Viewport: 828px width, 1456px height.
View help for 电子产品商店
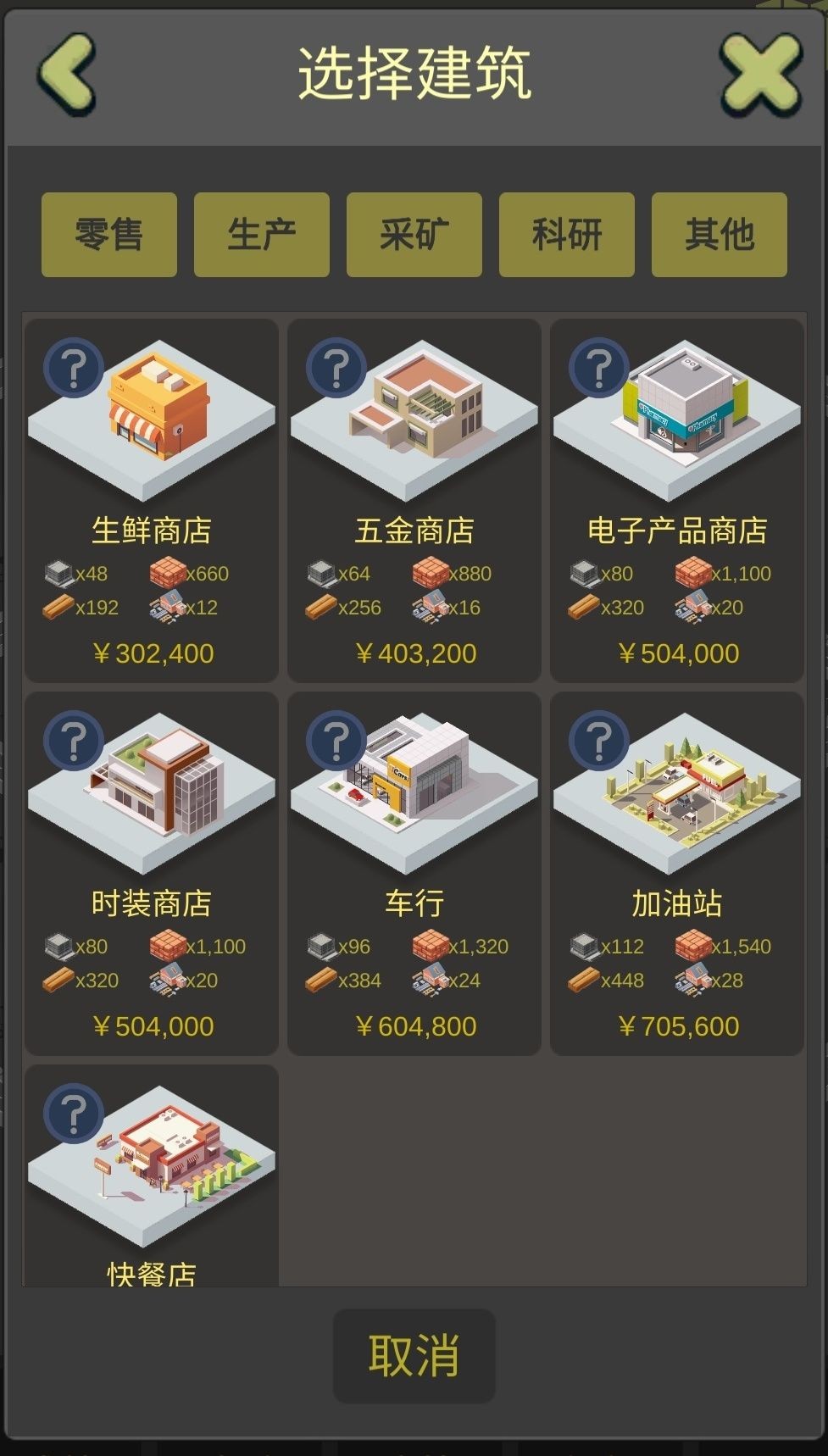(599, 368)
